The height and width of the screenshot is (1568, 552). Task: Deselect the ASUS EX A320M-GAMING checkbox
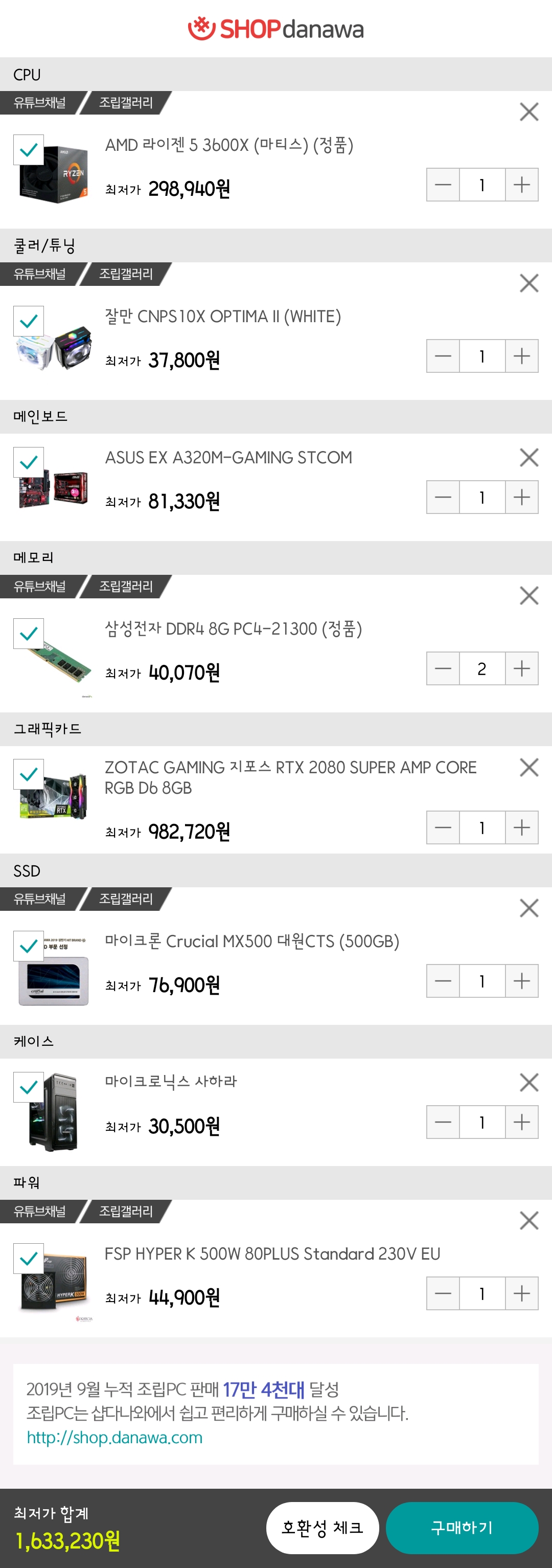[29, 463]
